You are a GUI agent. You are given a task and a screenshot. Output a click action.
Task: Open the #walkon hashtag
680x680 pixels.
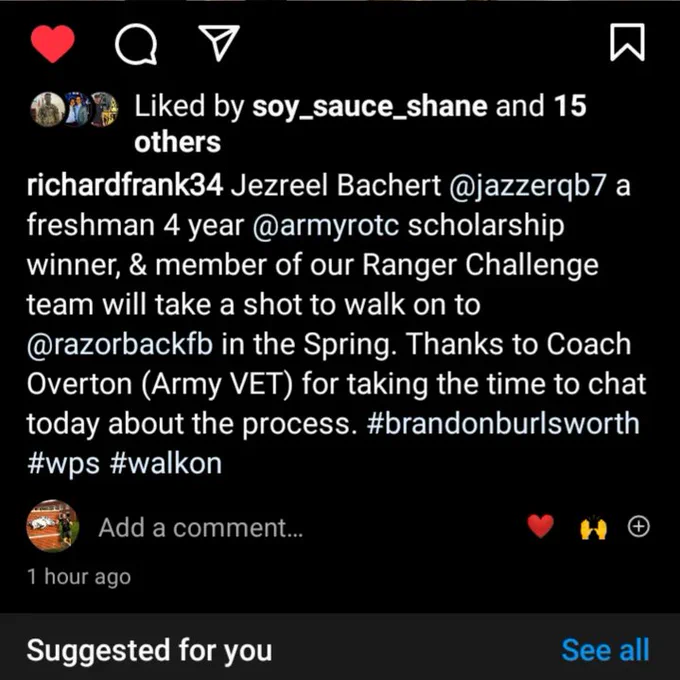[x=166, y=463]
